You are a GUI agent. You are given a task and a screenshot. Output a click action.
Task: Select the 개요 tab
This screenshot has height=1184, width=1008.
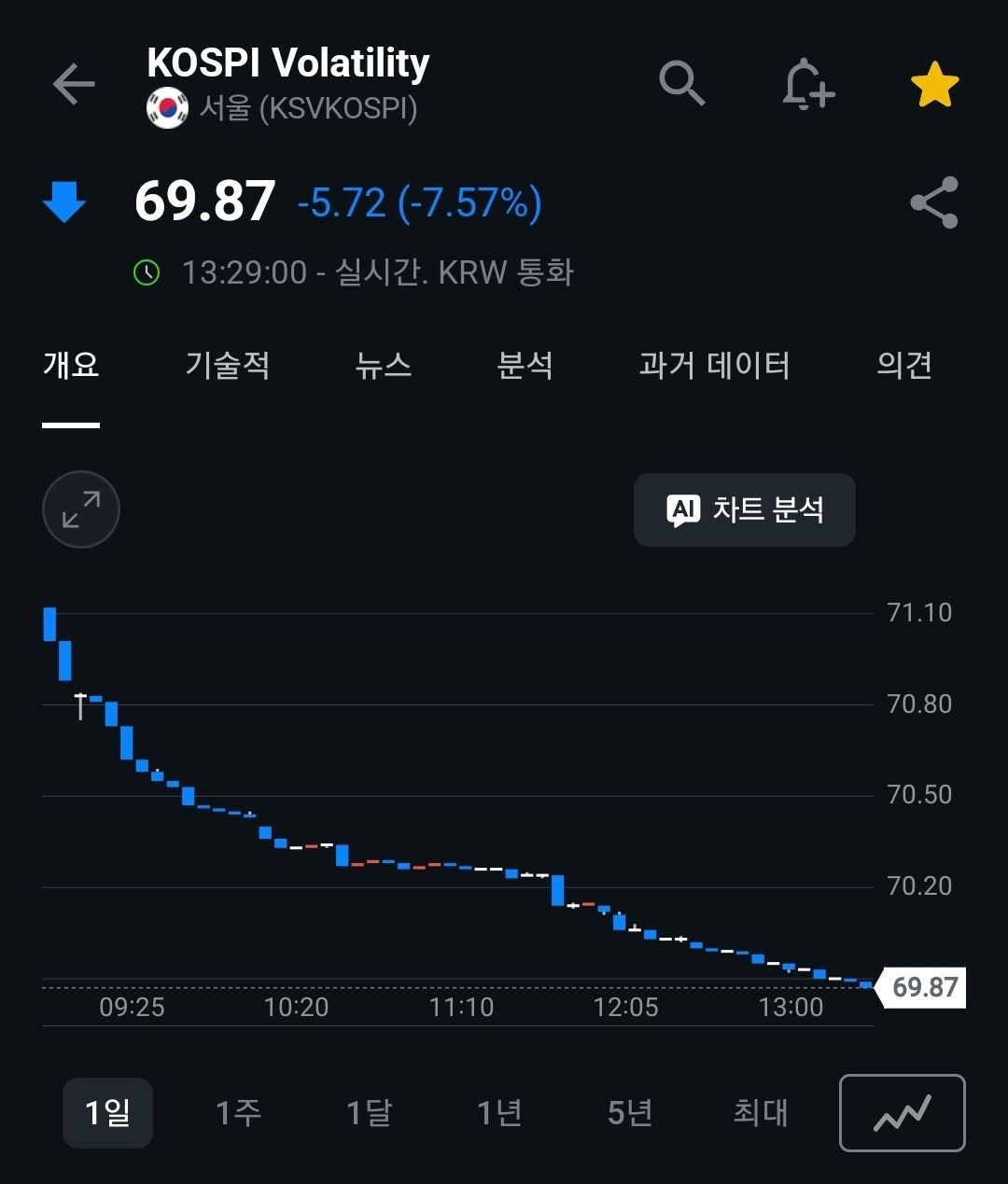pyautogui.click(x=71, y=365)
